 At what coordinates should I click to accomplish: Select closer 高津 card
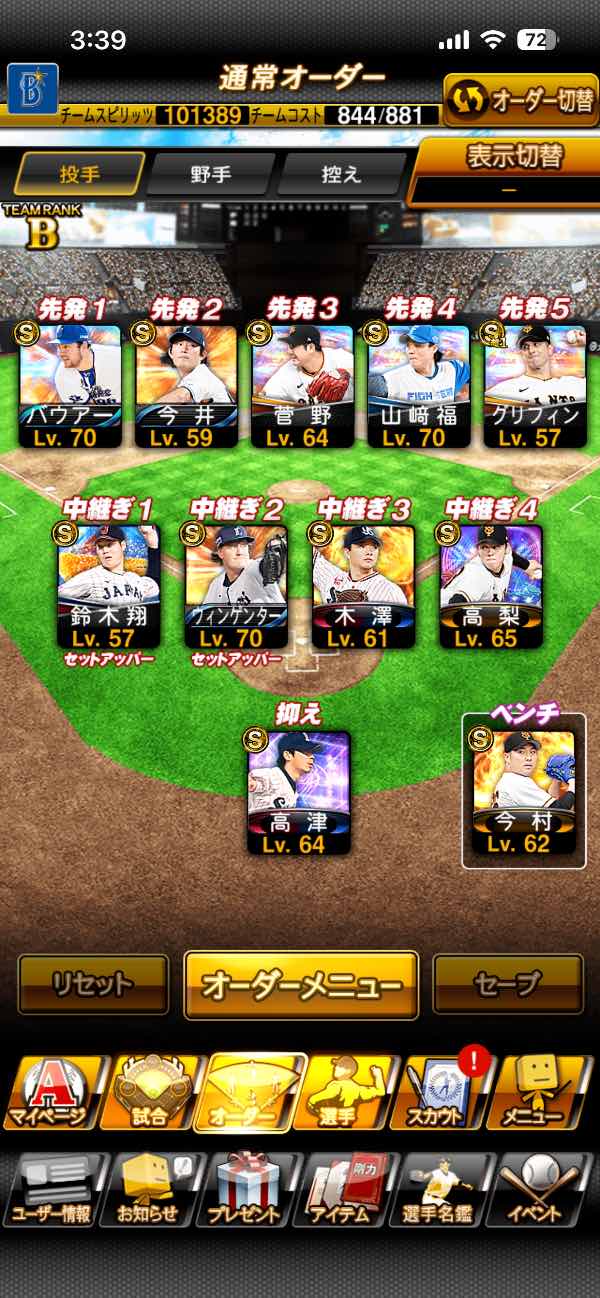click(x=299, y=792)
